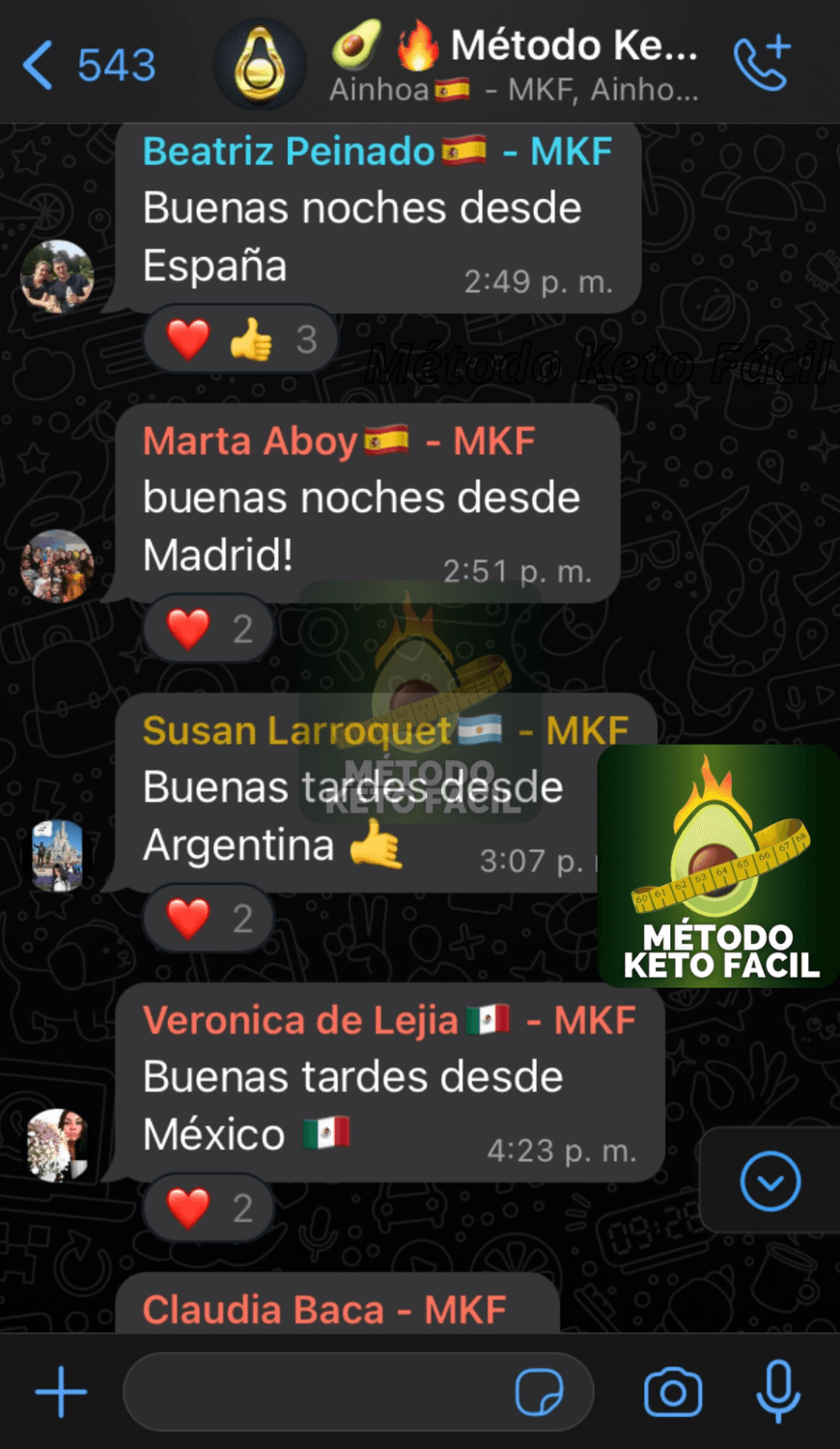
Task: Go back to the chats list
Action: pyautogui.click(x=87, y=66)
